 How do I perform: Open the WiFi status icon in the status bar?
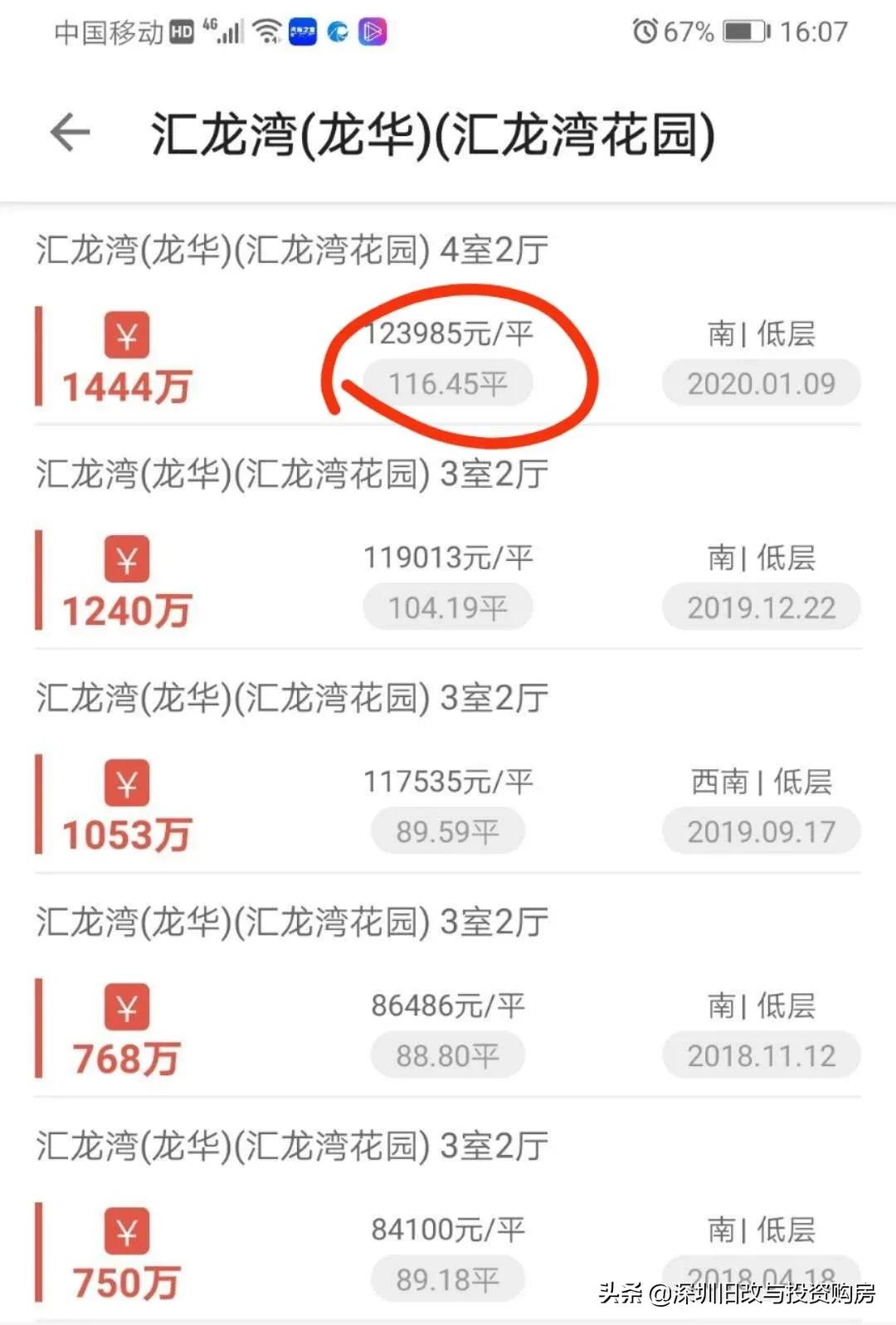[x=267, y=32]
